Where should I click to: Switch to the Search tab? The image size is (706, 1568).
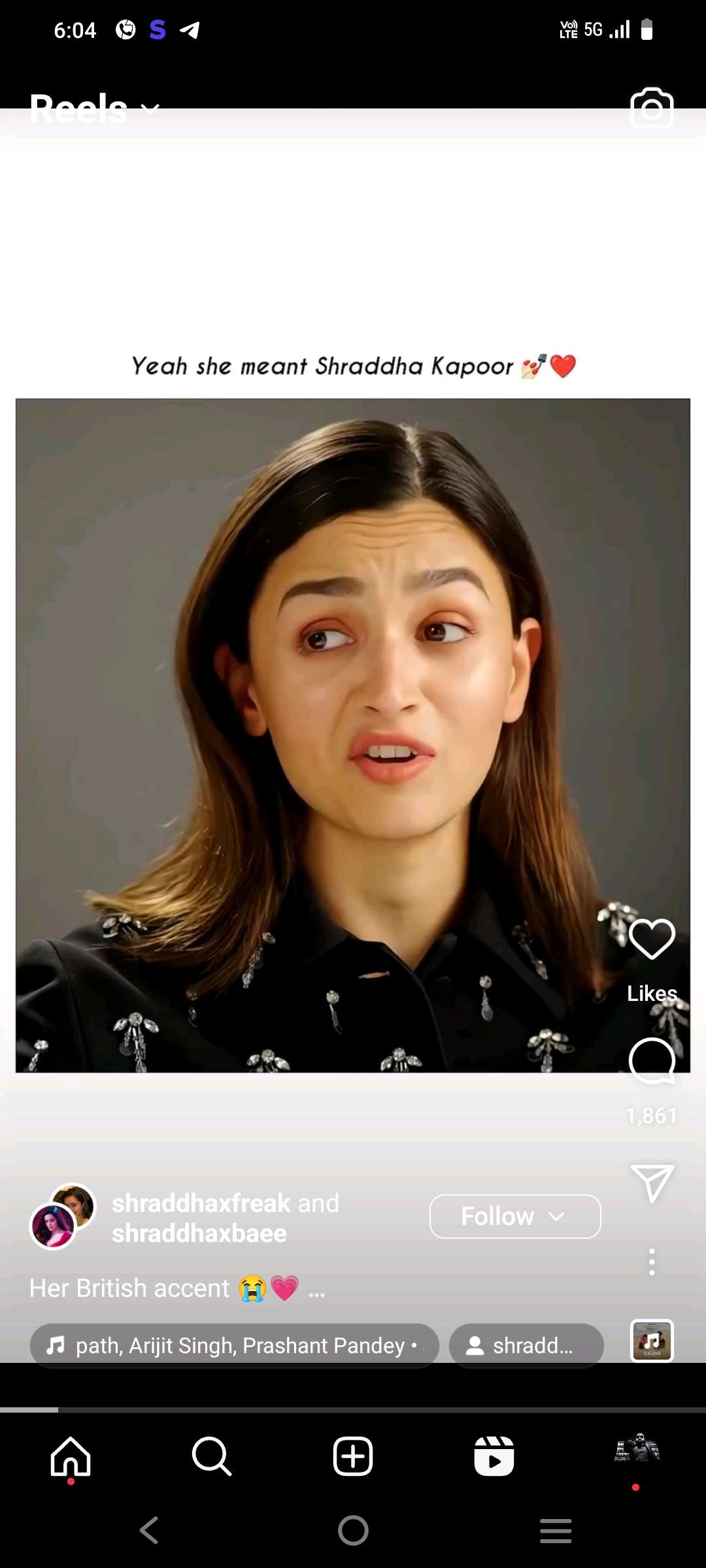[x=212, y=1456]
